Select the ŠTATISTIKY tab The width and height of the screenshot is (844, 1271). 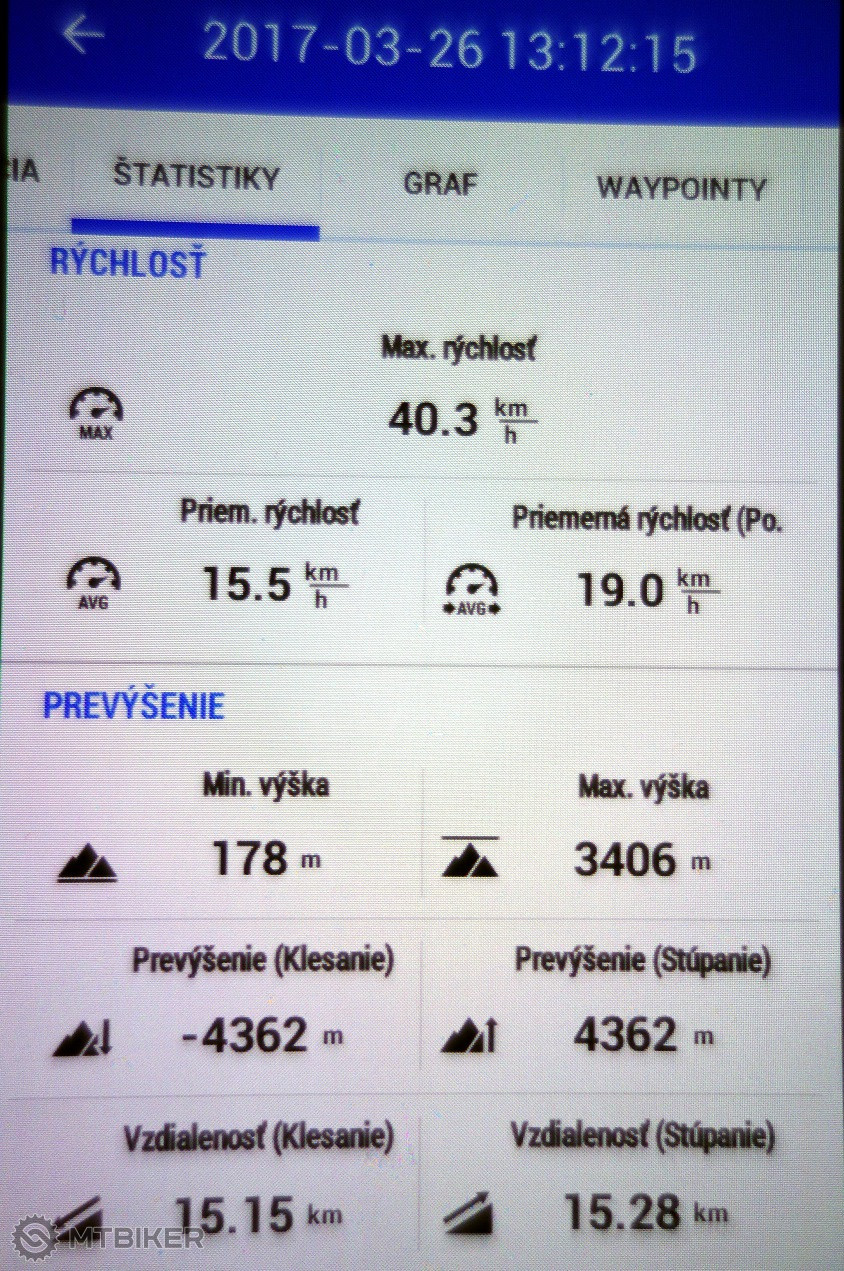[196, 178]
